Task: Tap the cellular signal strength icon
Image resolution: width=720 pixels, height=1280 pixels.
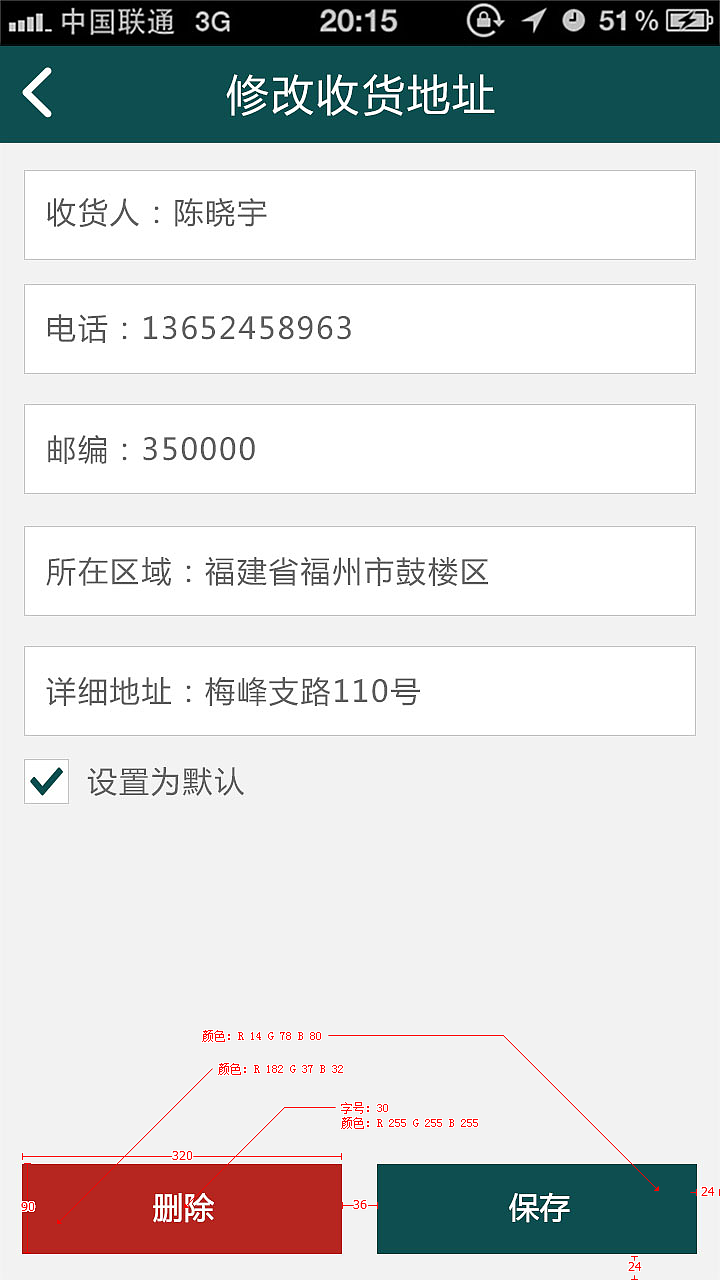Action: (x=30, y=19)
